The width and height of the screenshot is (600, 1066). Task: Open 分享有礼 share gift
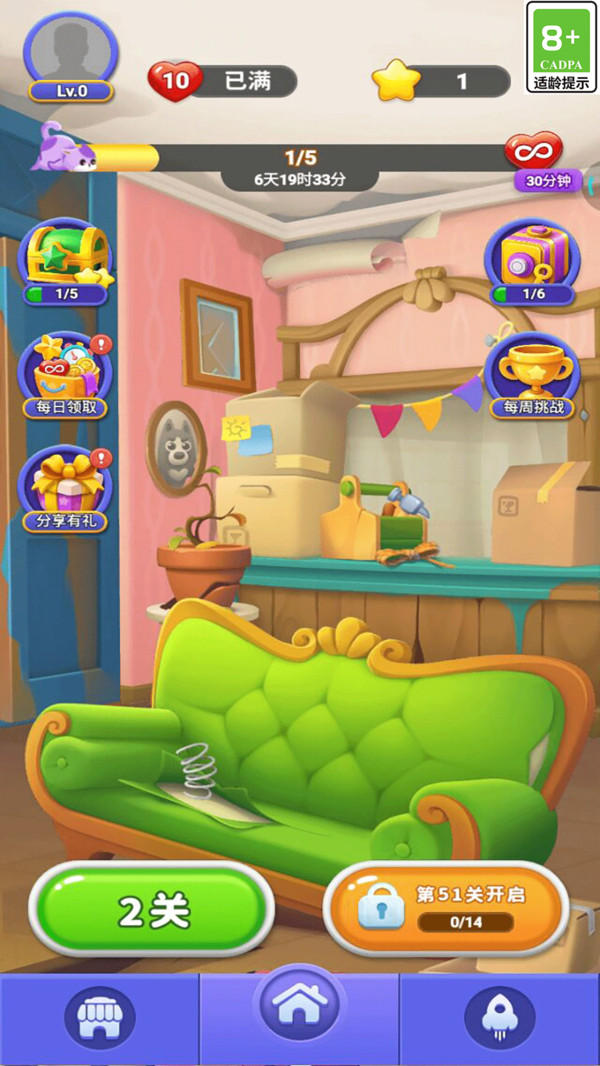[66, 488]
